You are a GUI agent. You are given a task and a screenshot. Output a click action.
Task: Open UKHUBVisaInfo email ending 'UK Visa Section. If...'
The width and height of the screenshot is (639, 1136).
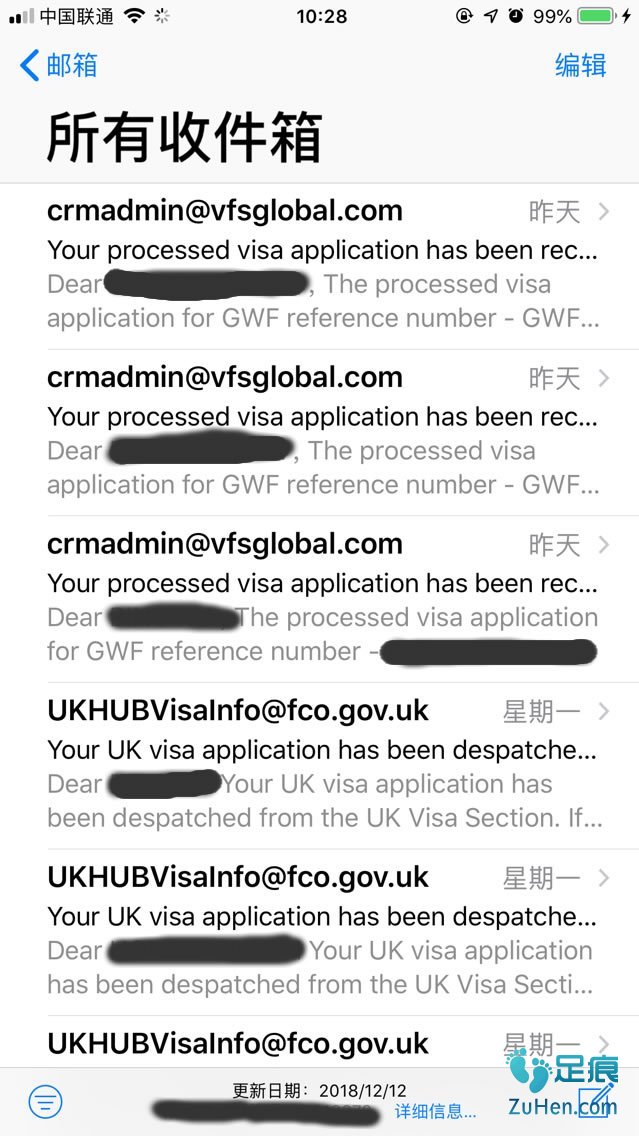point(320,765)
